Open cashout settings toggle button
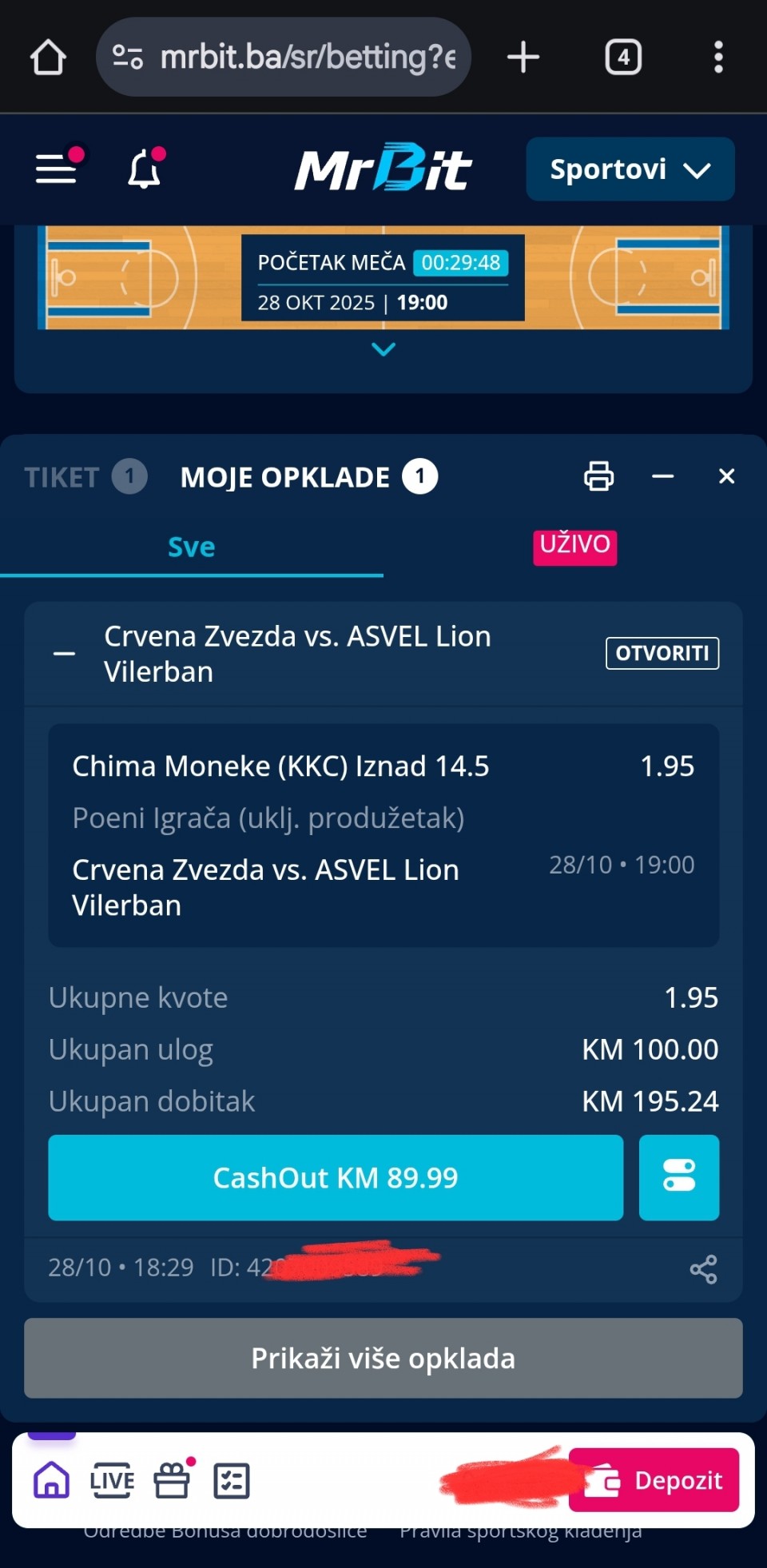767x1568 pixels. 678,1177
